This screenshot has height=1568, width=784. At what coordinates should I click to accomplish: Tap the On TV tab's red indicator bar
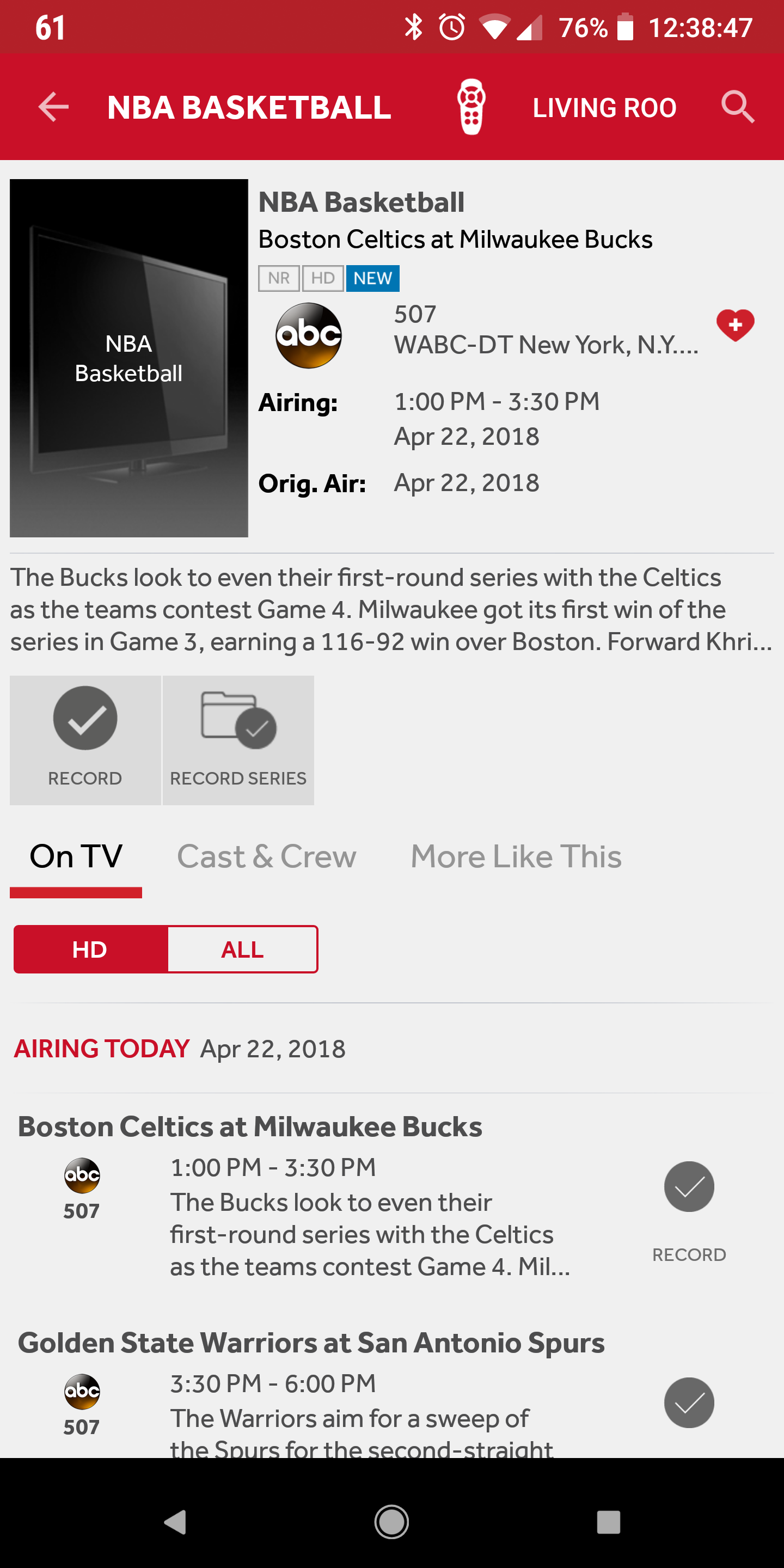coord(76,892)
